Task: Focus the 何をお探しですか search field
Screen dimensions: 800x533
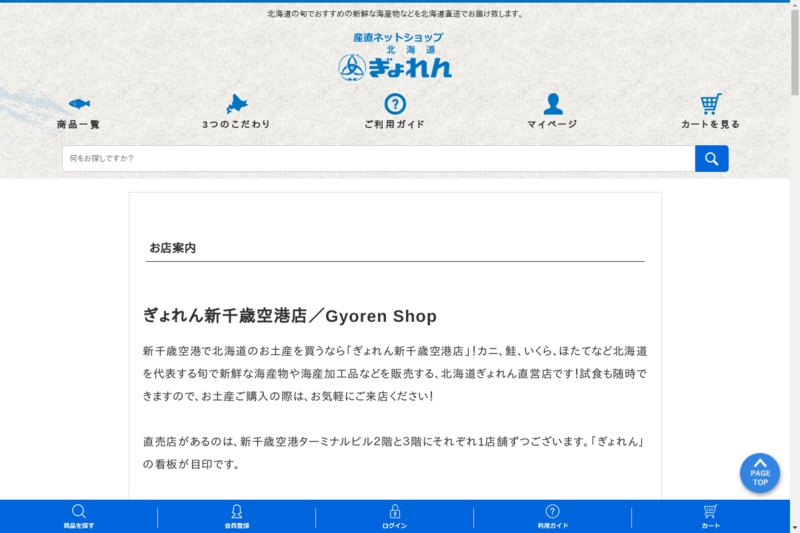Action: [378, 158]
